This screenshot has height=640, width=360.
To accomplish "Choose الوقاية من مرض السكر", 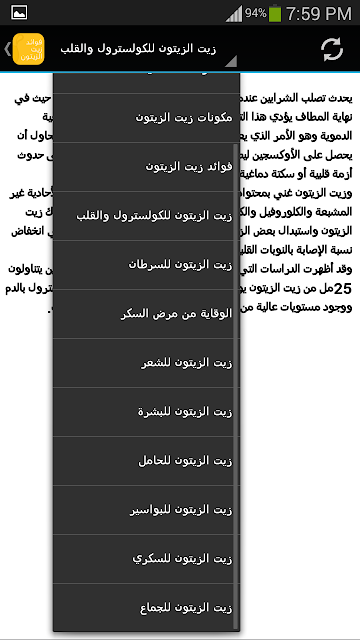I will 146,314.
